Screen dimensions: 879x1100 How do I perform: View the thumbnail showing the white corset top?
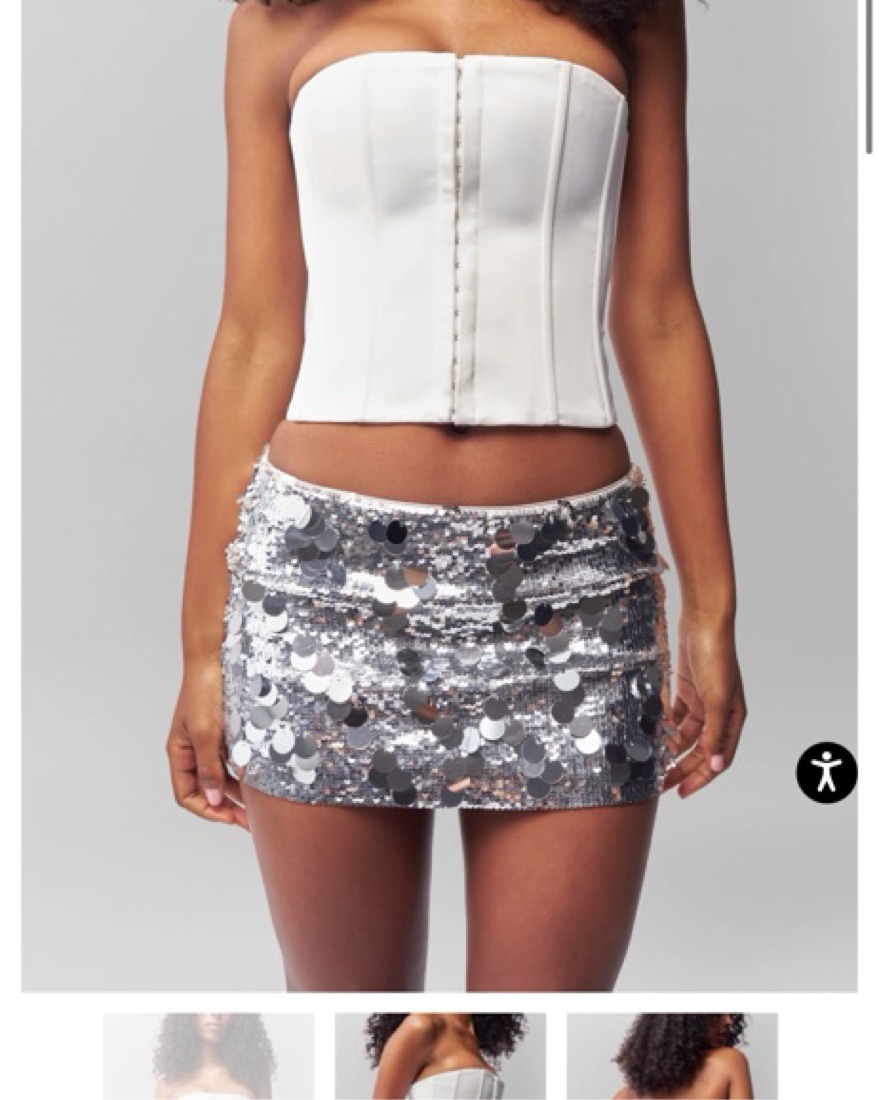[x=440, y=1056]
